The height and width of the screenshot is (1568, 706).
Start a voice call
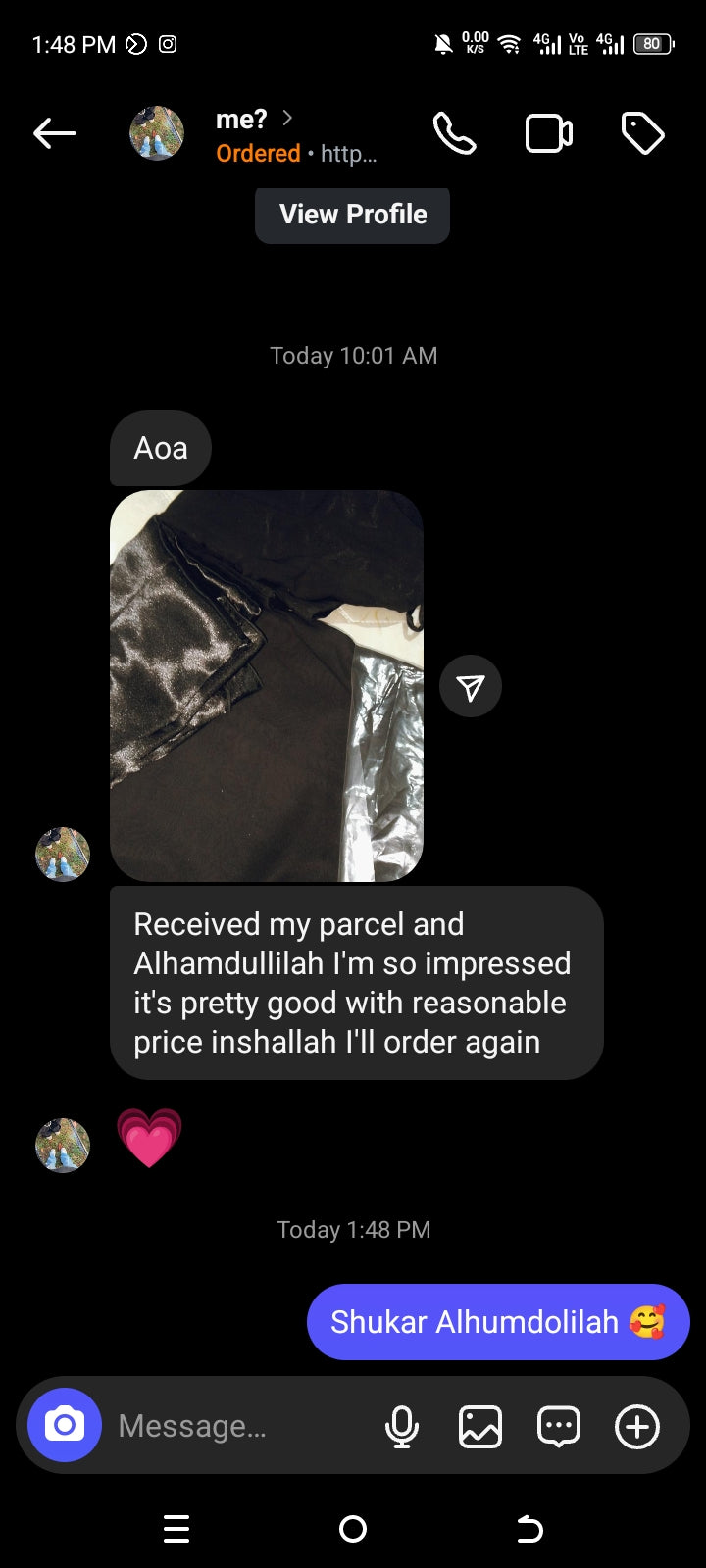pyautogui.click(x=454, y=133)
